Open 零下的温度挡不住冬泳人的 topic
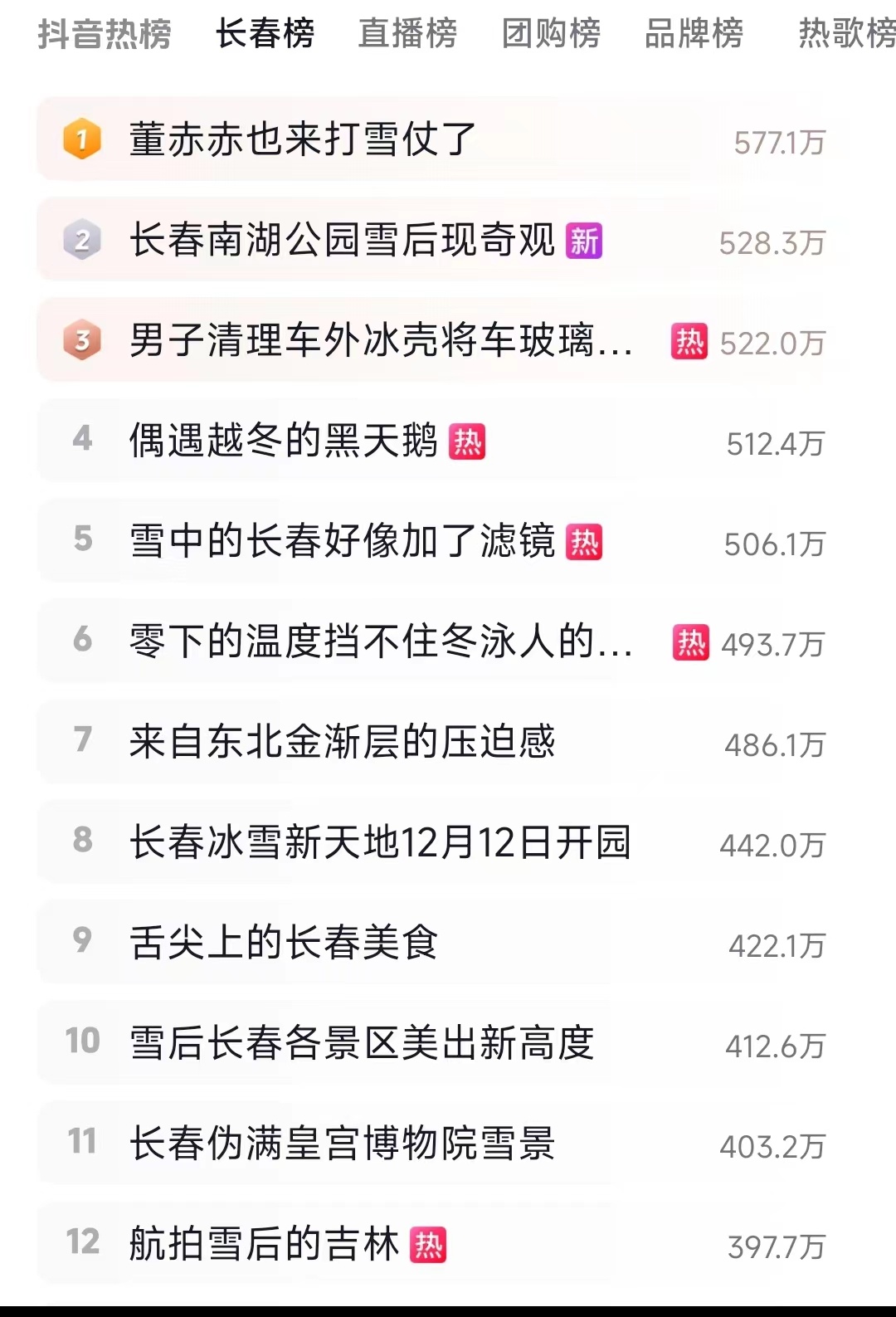The width and height of the screenshot is (896, 1317). [380, 641]
